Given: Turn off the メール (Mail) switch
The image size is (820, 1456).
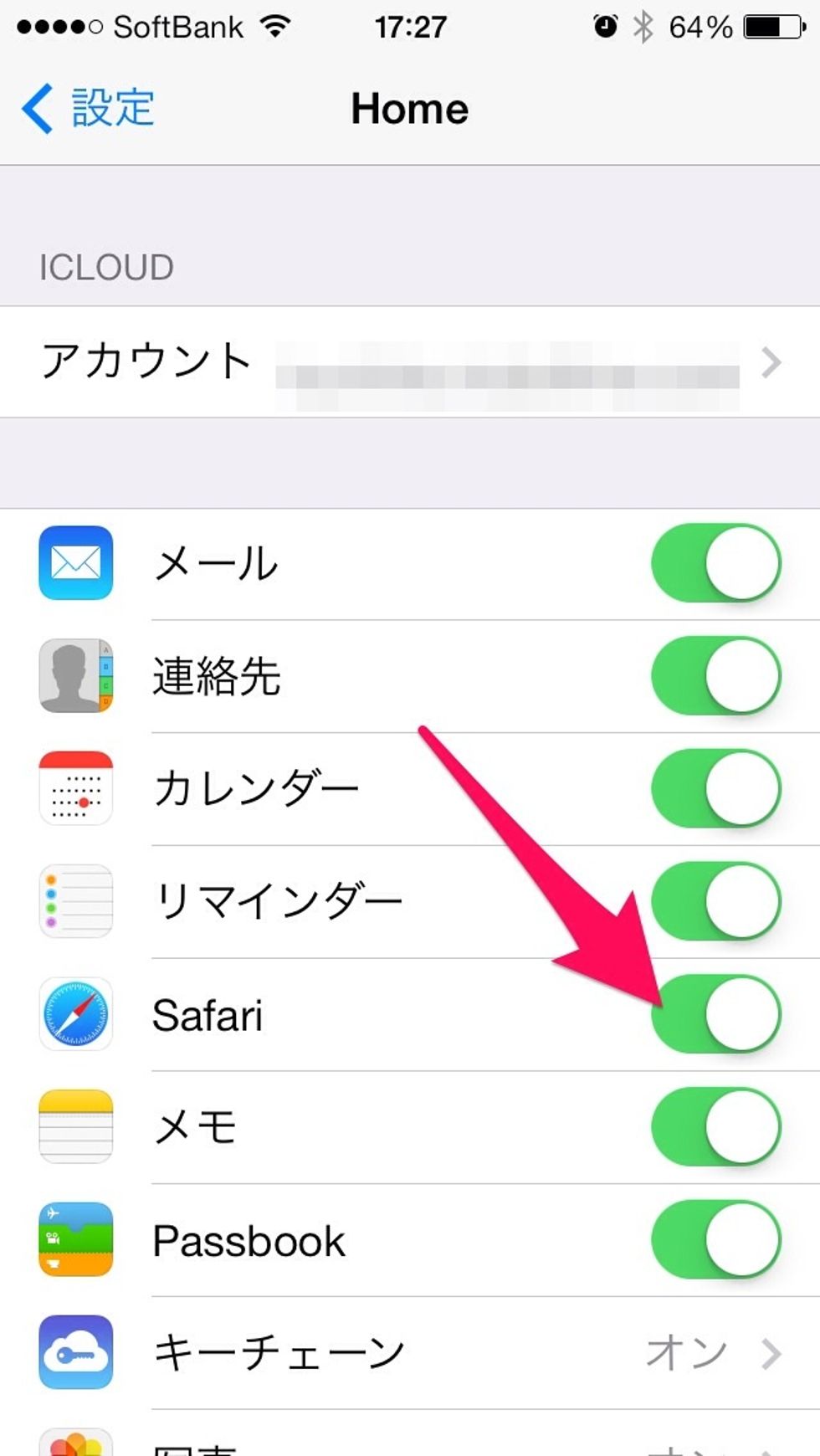Looking at the screenshot, I should (715, 562).
